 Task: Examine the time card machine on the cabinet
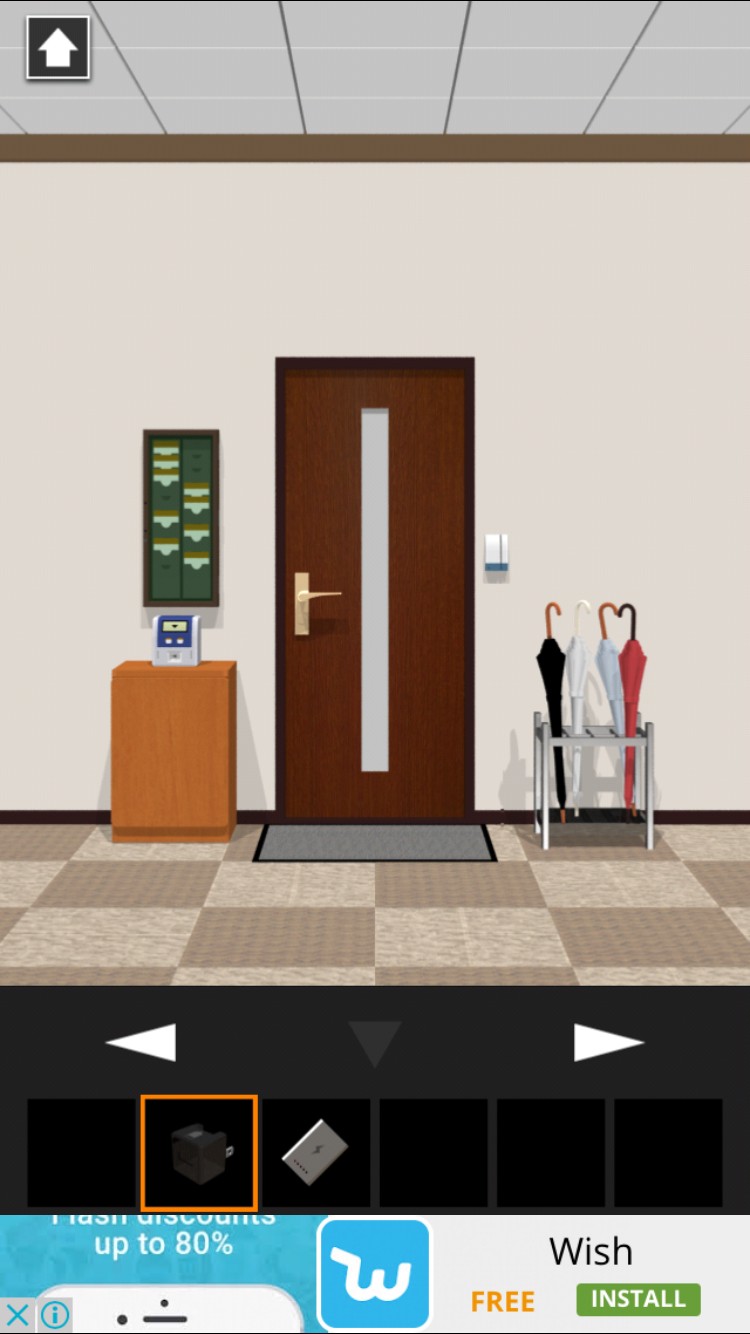[x=176, y=640]
